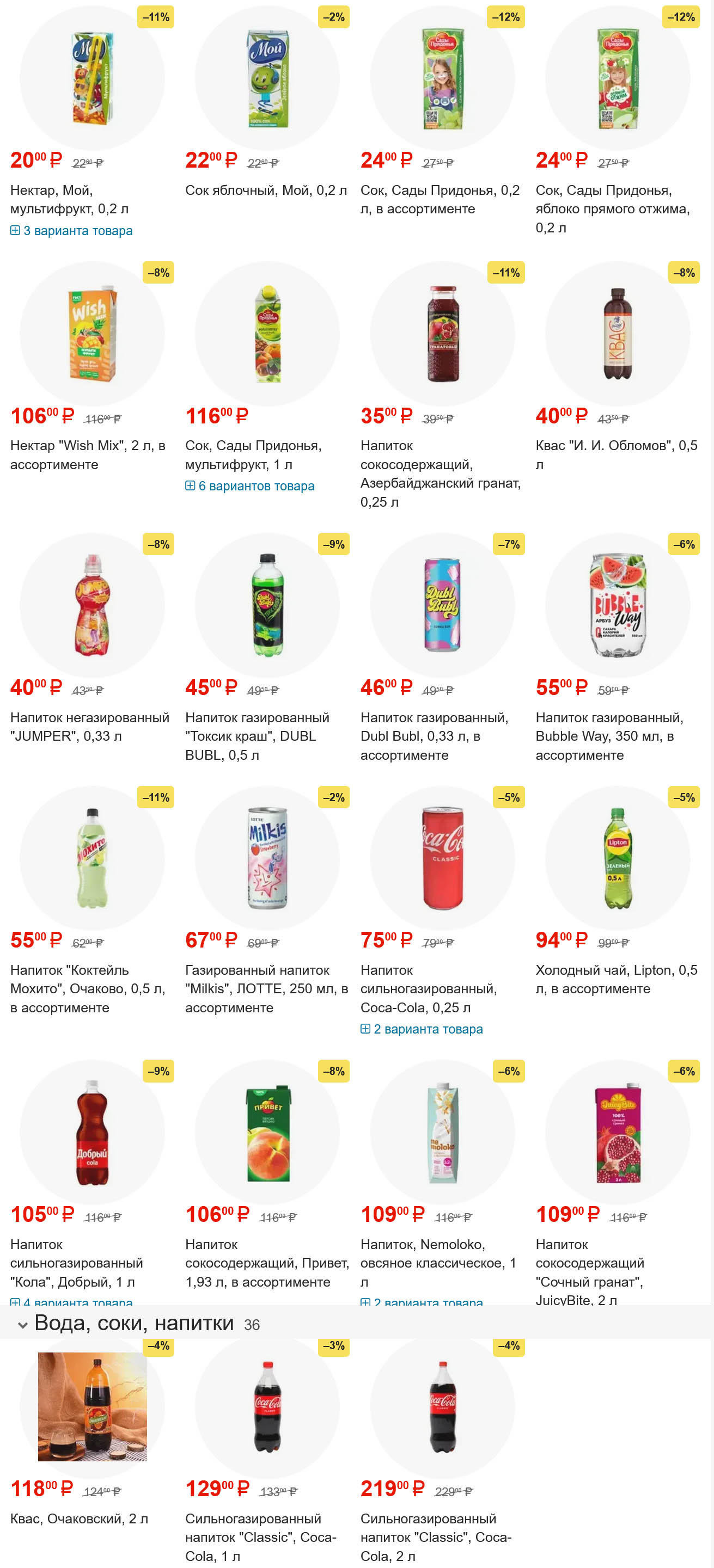View Привет сокосодержащий напиток 1,93 л

(x=266, y=1263)
